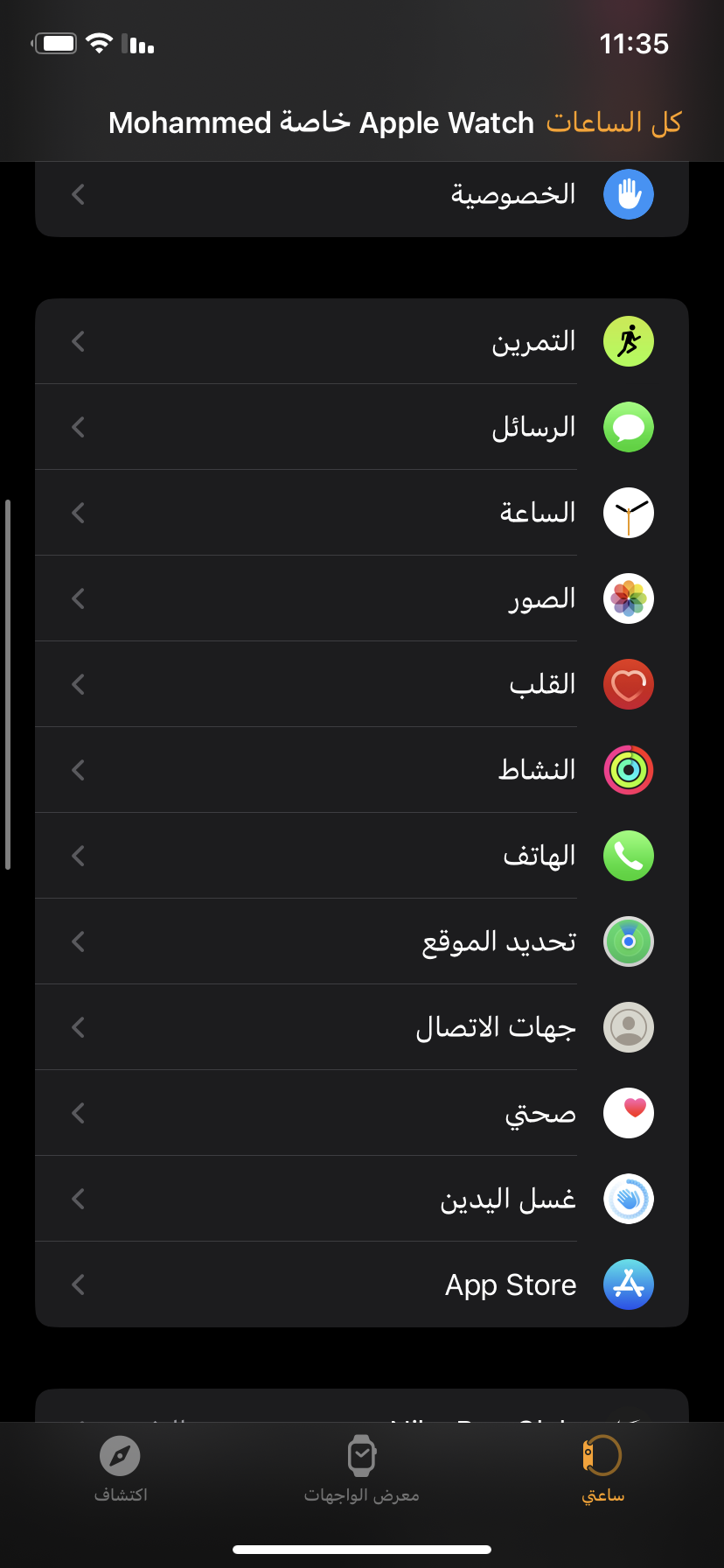Open Handwashing (غسل اليدين) settings
This screenshot has width=724, height=1568.
pyautogui.click(x=362, y=1199)
